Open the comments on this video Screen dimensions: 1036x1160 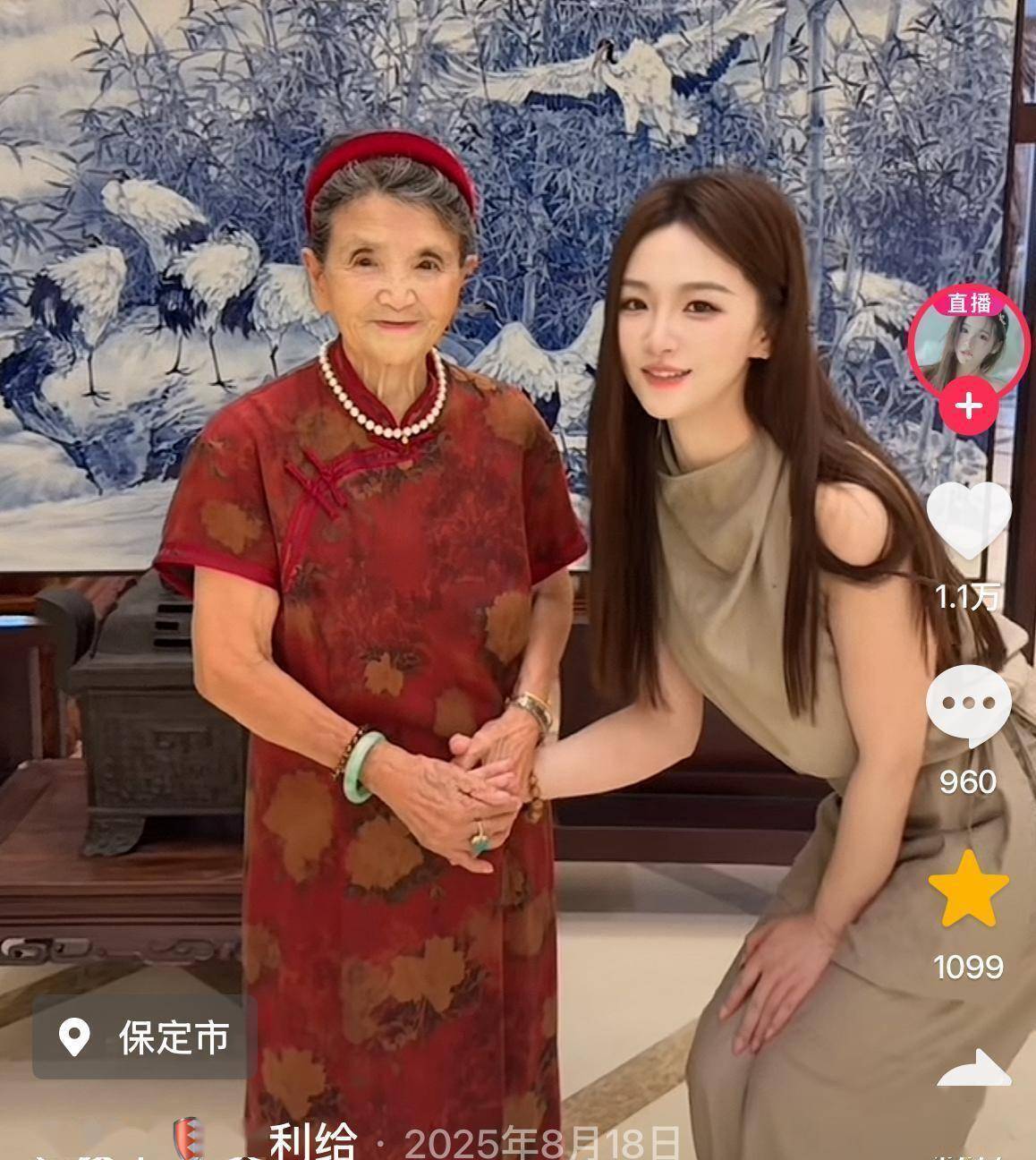pyautogui.click(x=968, y=704)
